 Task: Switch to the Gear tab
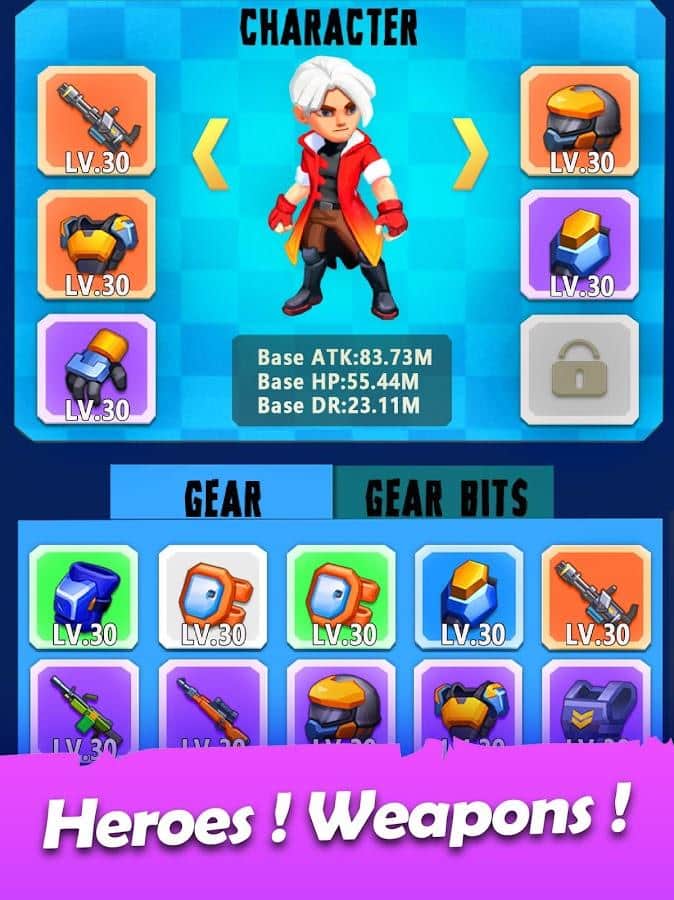[x=222, y=496]
